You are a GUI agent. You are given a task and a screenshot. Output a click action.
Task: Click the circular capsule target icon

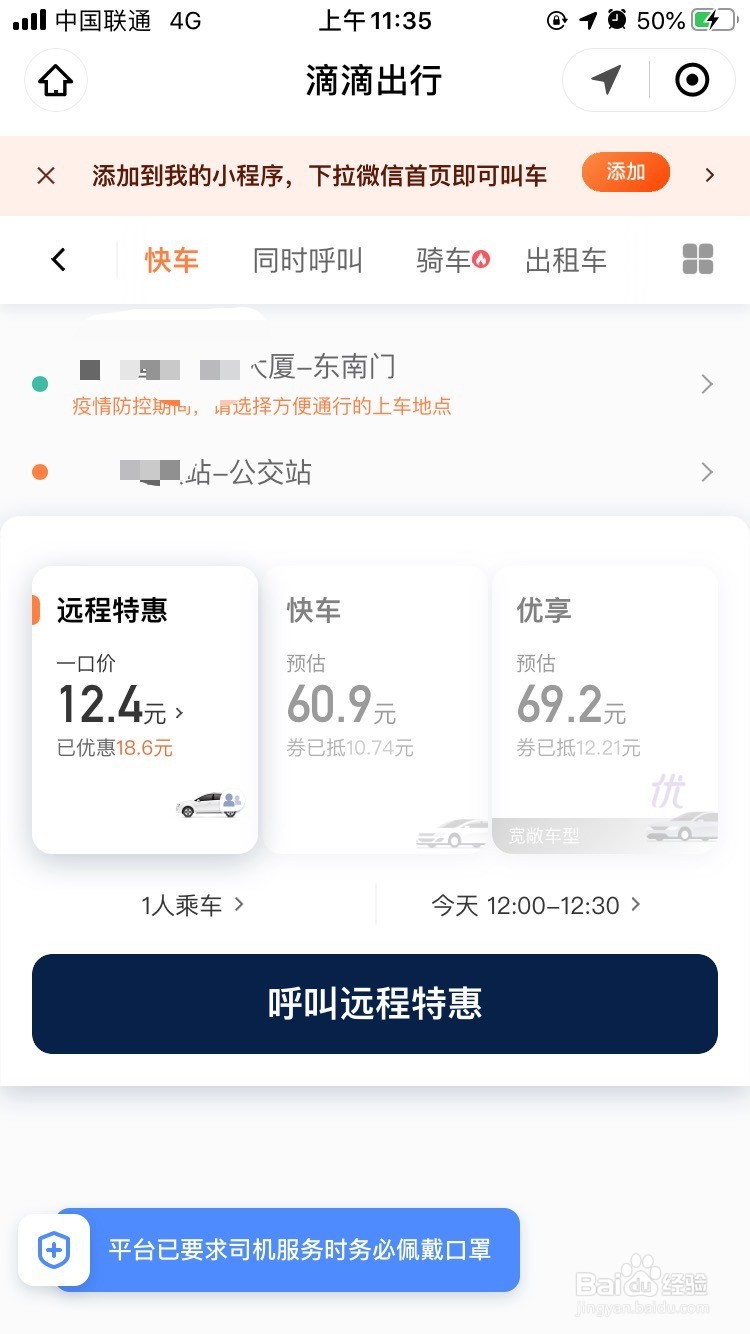click(692, 80)
